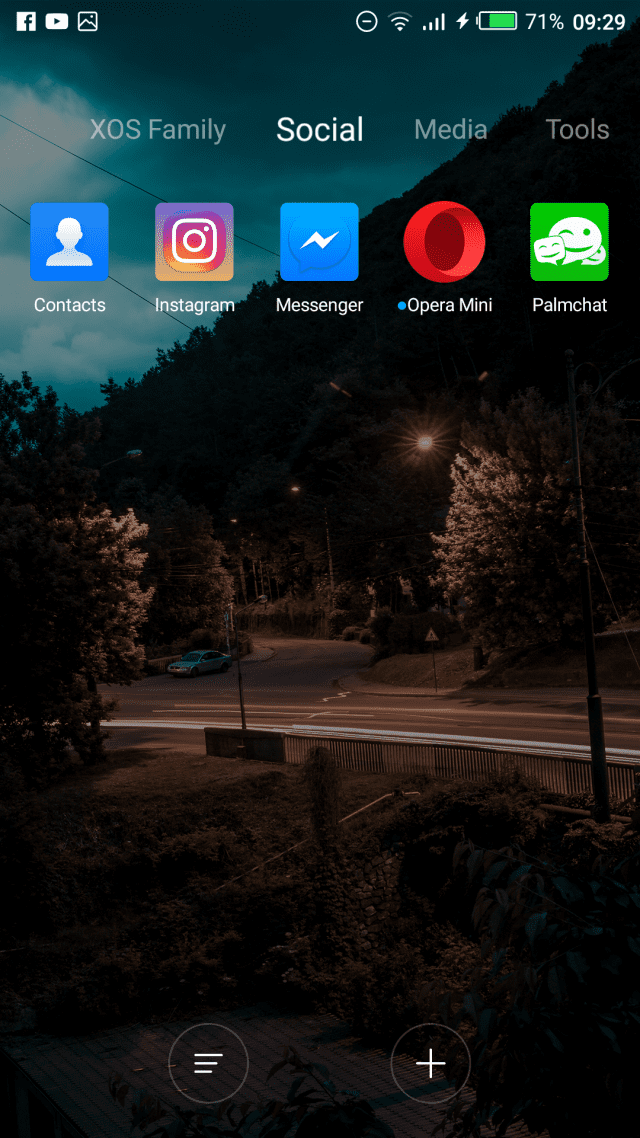Switch to the Media folder tab
Screen dimensions: 640x1138
click(x=451, y=130)
